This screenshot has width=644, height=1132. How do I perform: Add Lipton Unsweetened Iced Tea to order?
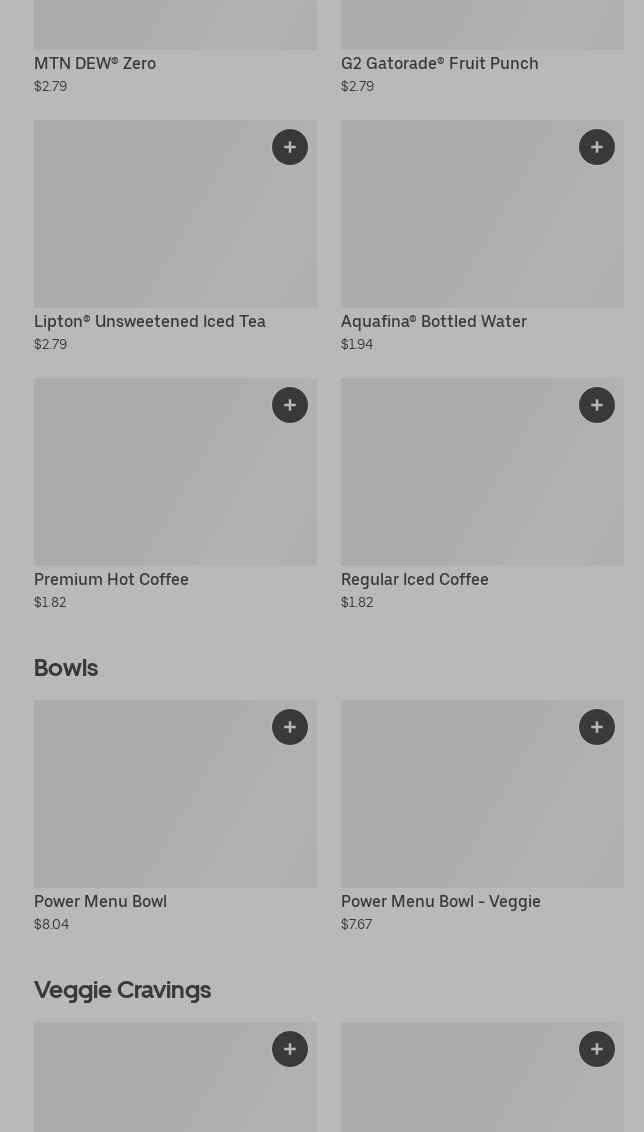click(290, 147)
